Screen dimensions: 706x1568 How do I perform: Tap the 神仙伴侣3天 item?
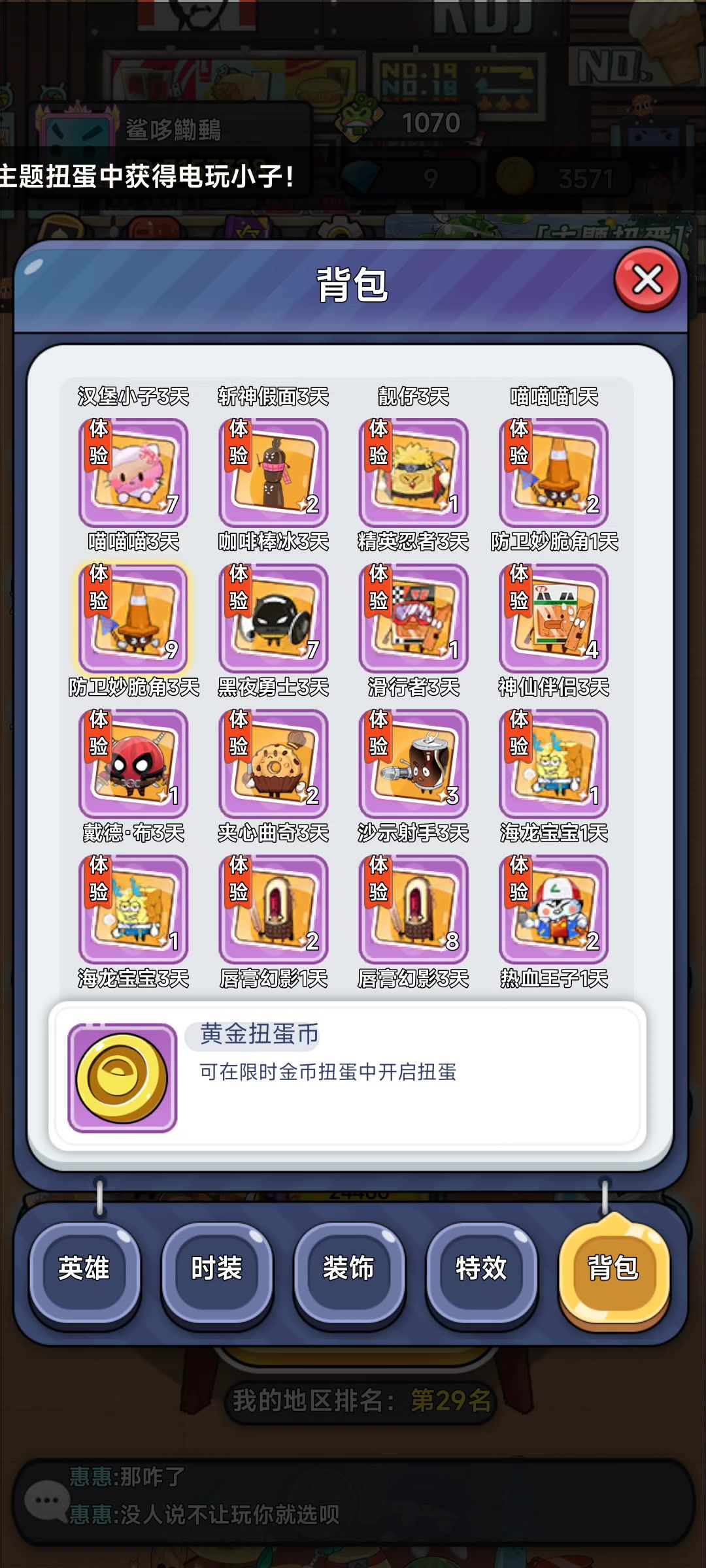point(554,618)
